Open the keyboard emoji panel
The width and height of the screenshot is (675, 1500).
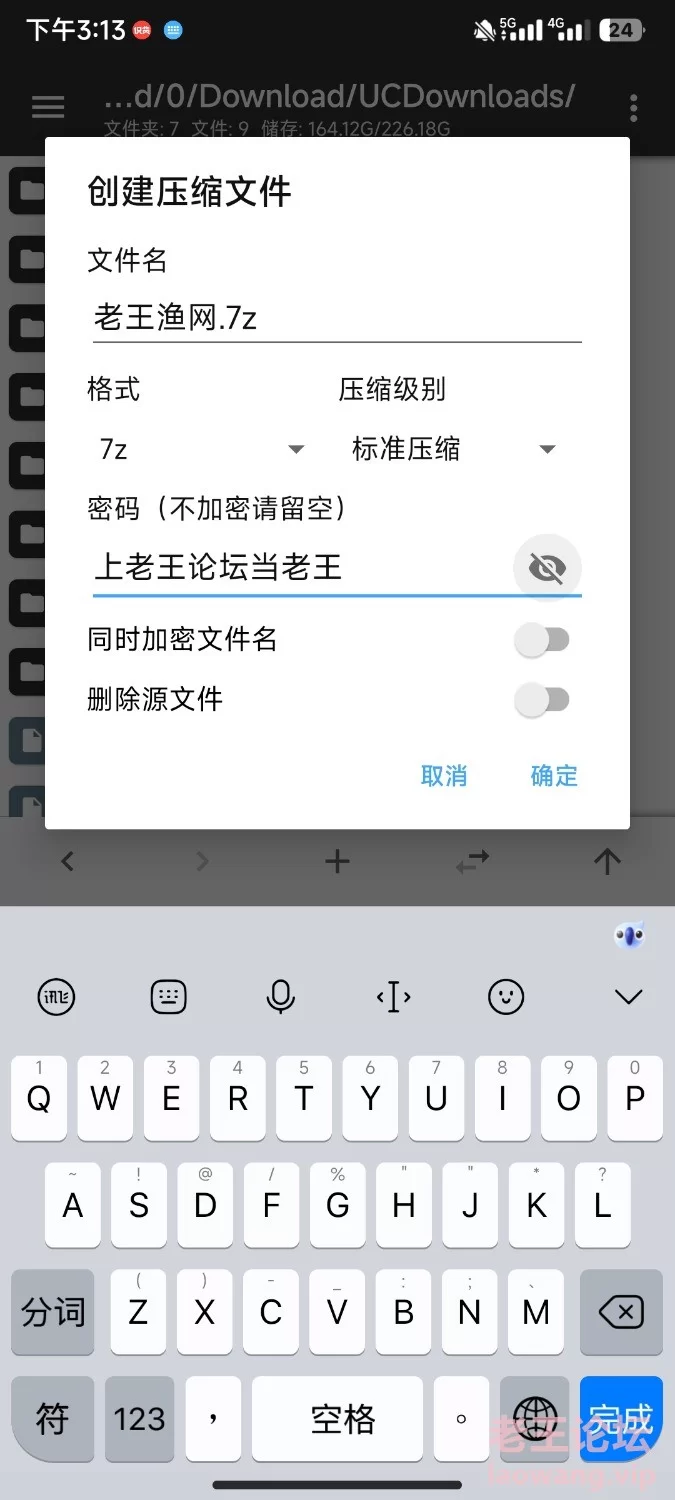506,996
